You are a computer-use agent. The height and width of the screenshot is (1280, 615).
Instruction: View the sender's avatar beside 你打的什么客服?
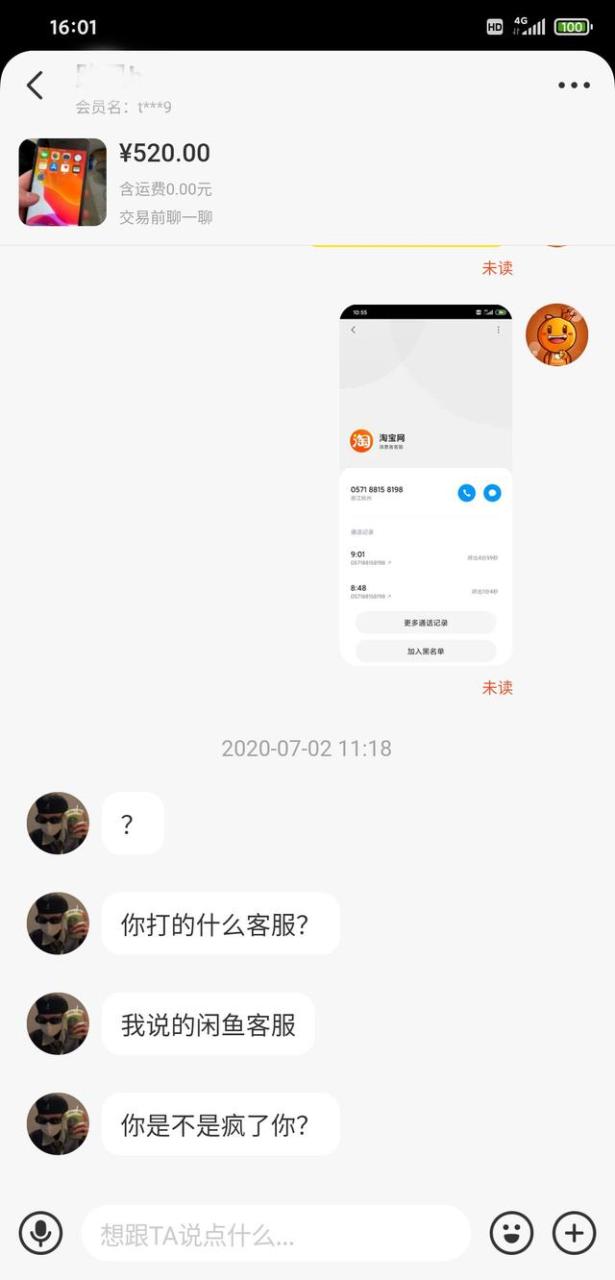tap(58, 923)
